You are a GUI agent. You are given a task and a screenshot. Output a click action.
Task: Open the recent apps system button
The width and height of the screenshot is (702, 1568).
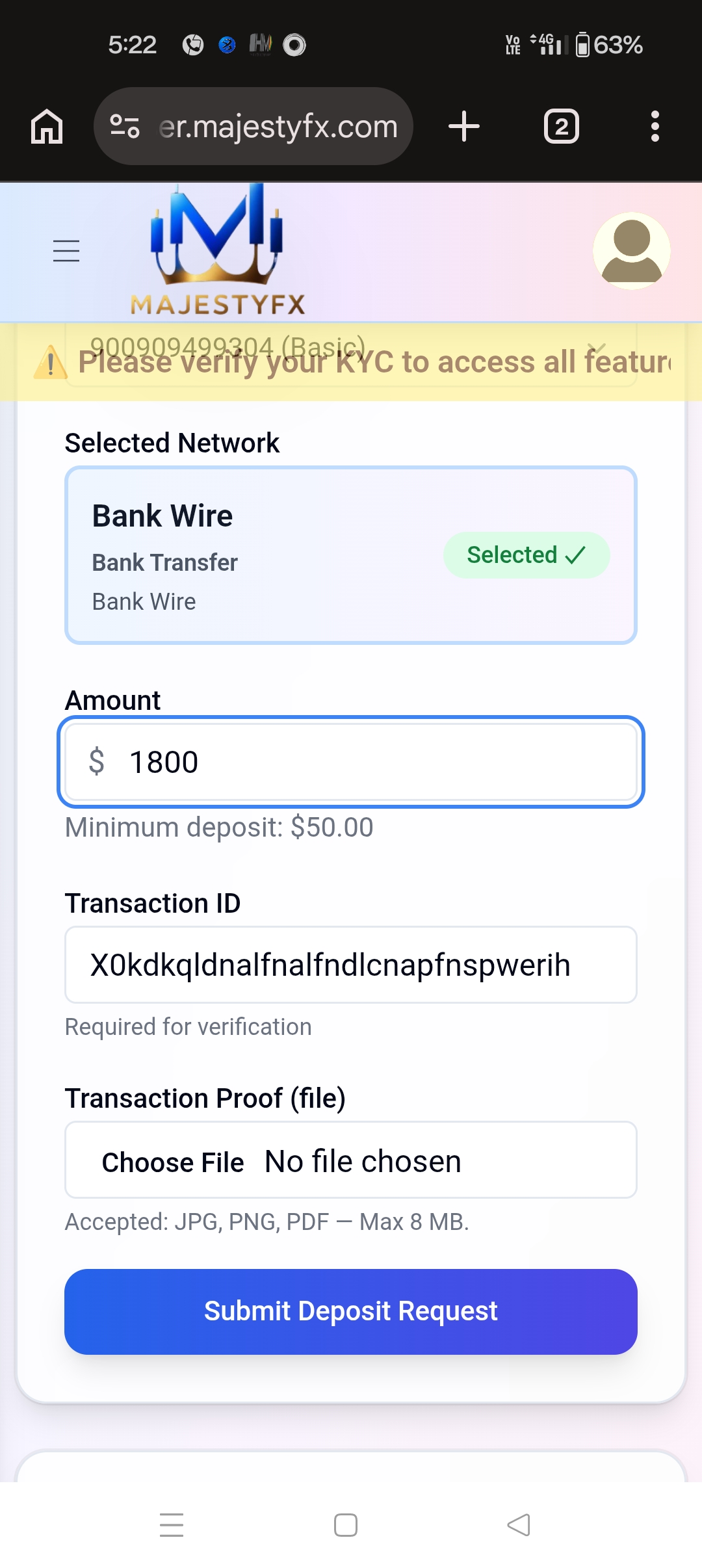coord(172,1524)
